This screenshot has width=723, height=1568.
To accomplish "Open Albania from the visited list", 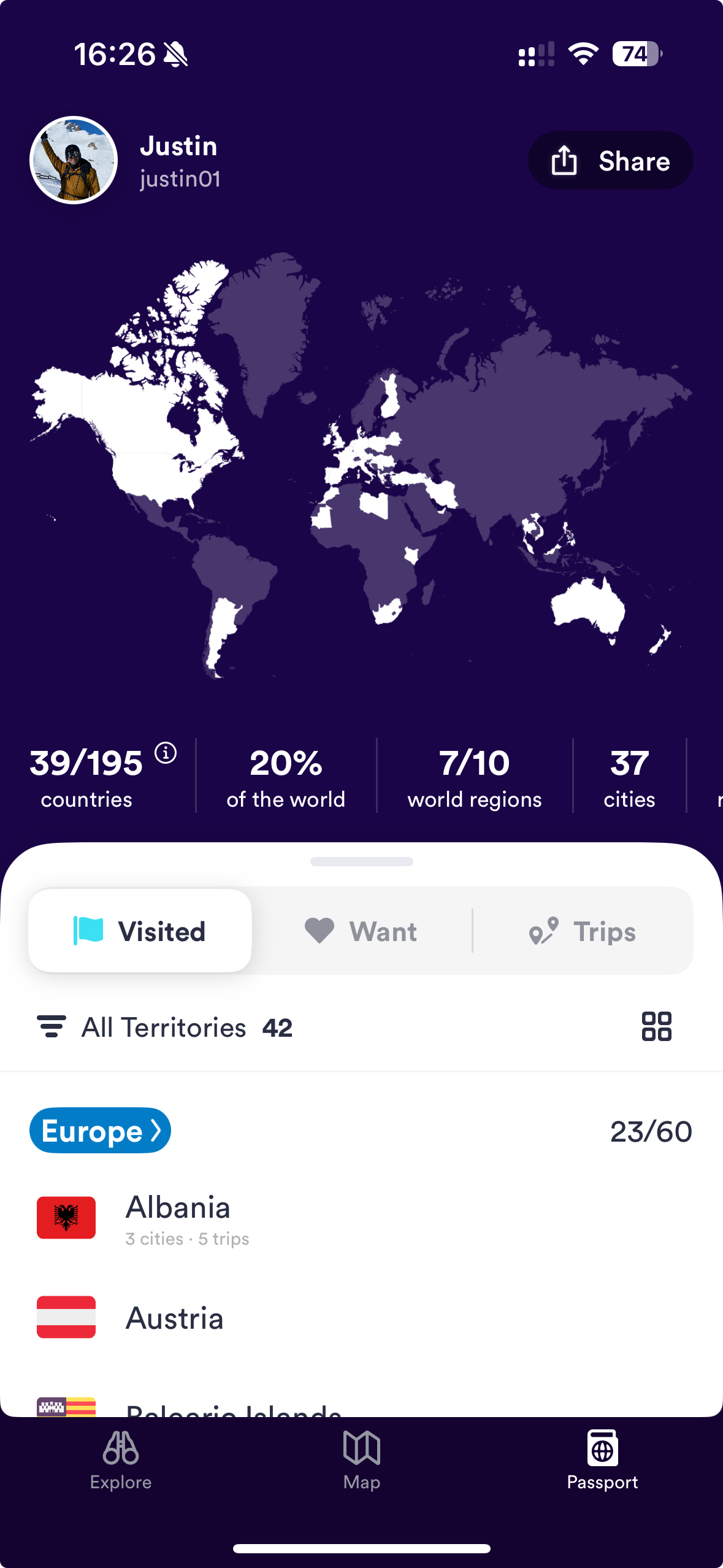I will pos(178,1218).
